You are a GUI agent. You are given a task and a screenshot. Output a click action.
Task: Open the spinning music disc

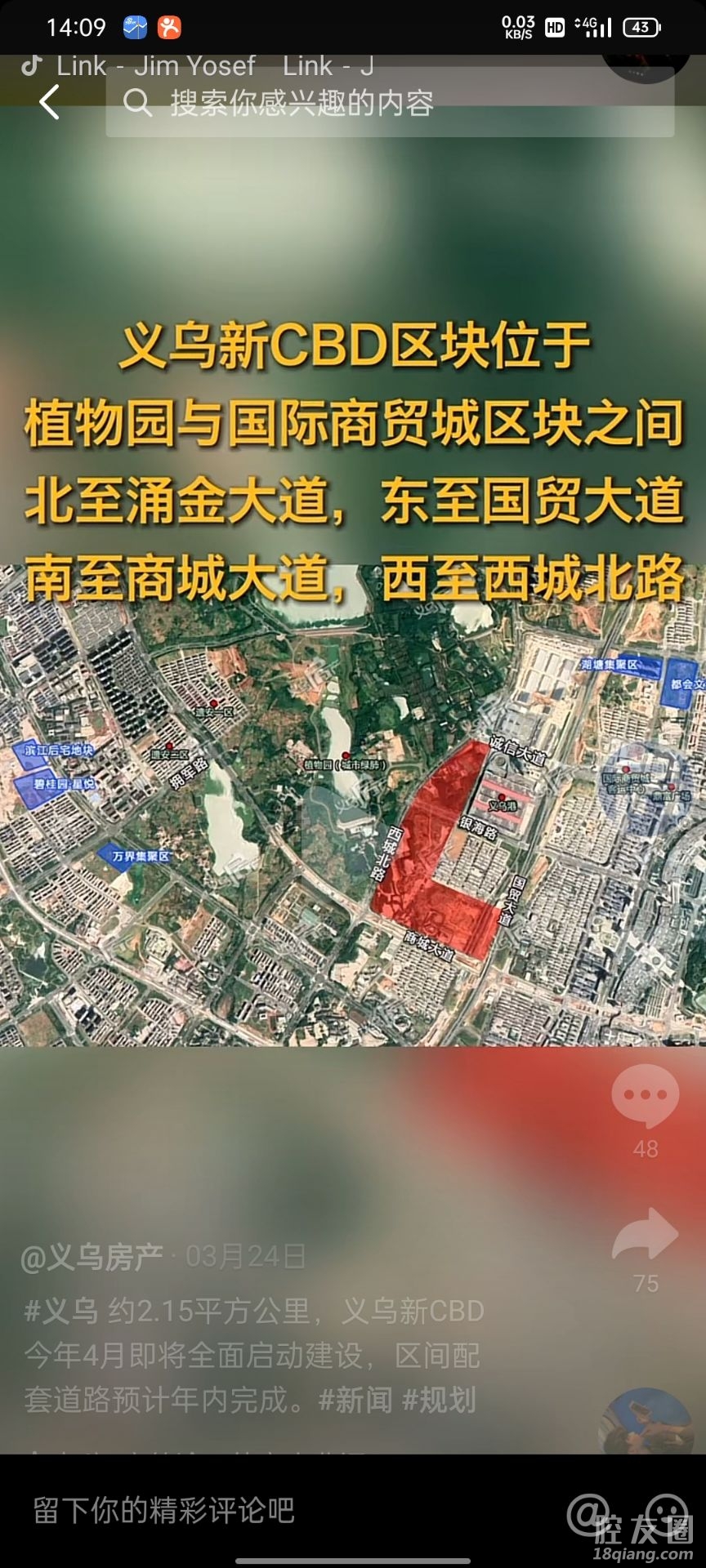646,1423
